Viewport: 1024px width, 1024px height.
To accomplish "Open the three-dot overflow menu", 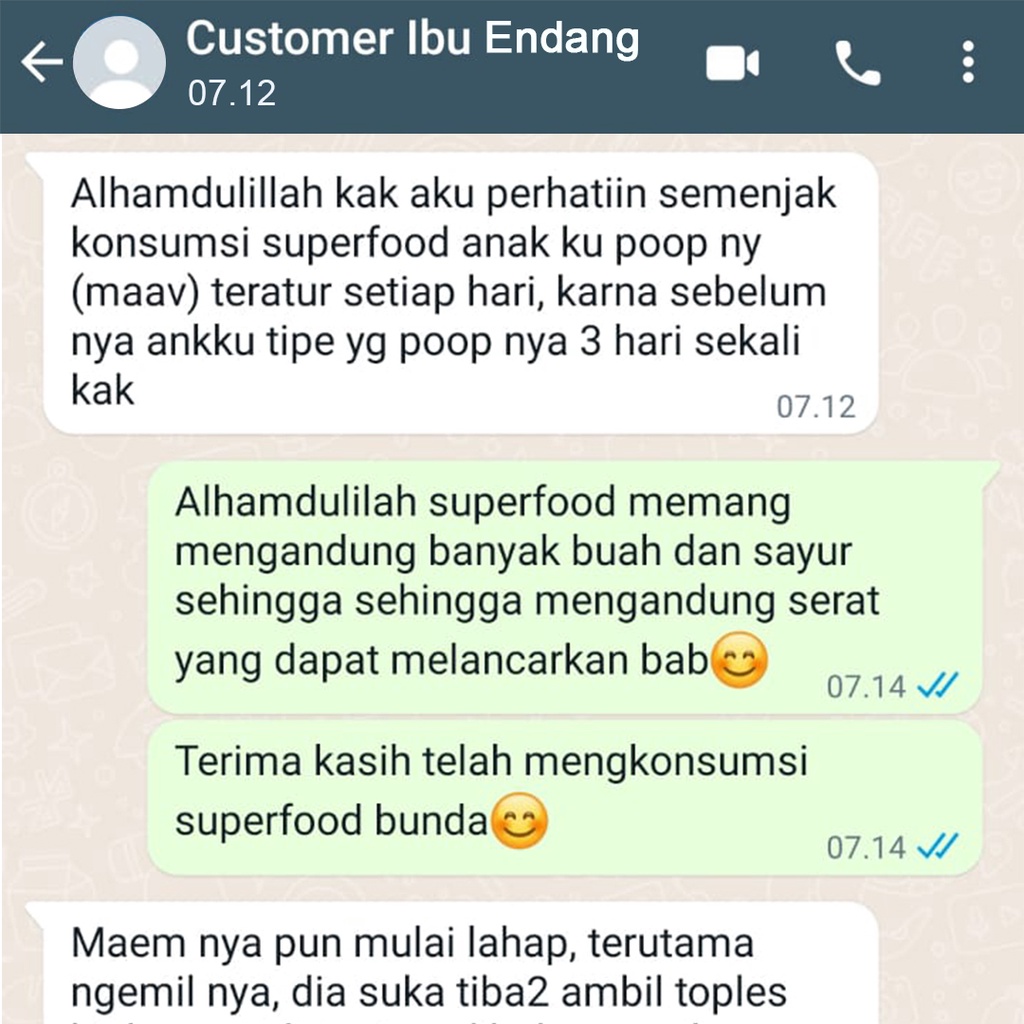I will [x=967, y=63].
